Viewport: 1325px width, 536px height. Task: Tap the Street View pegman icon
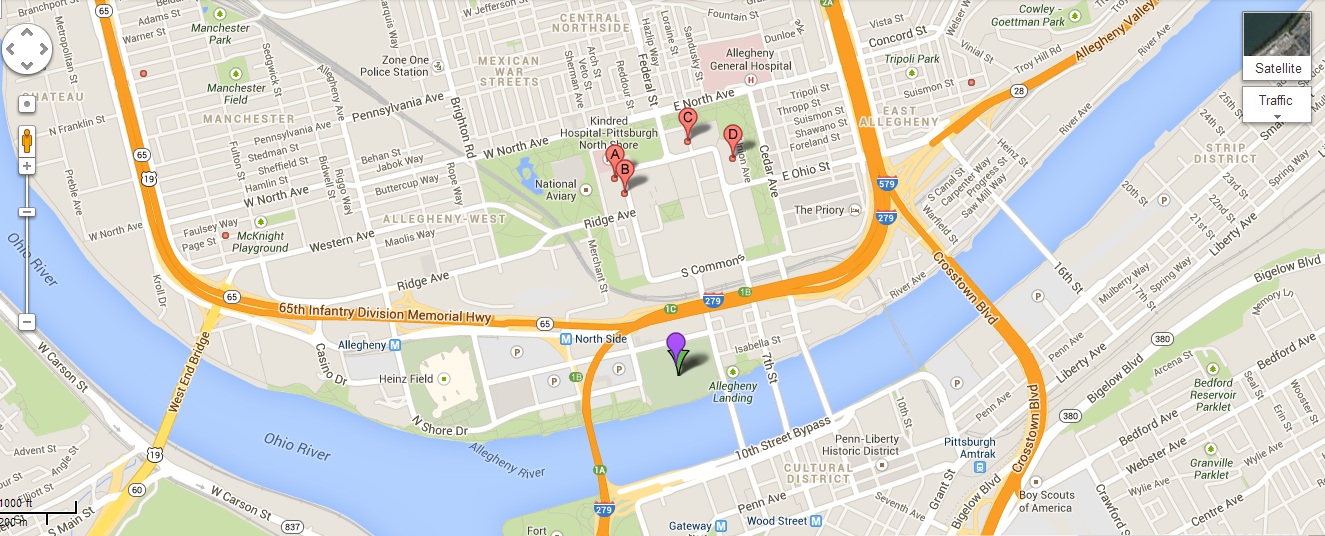coord(27,138)
